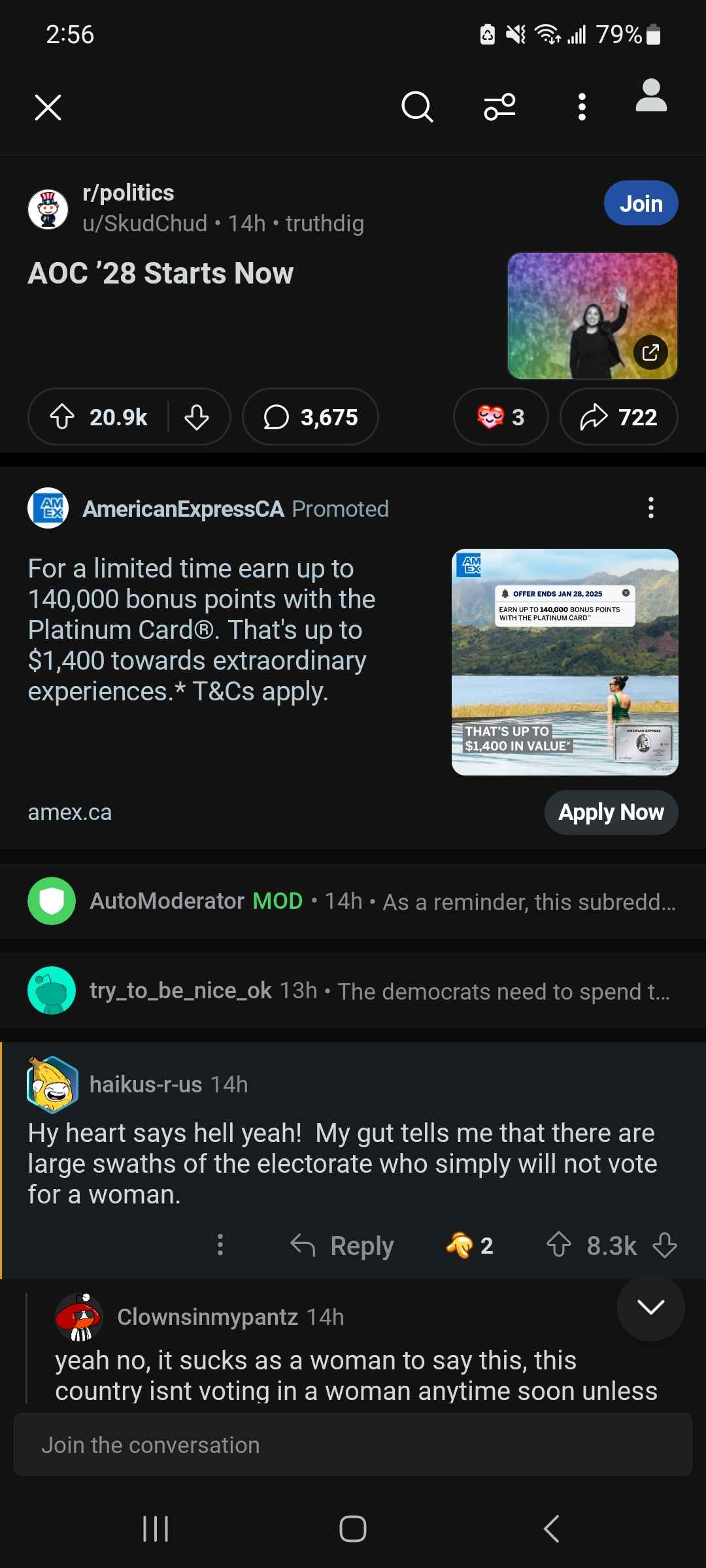
Task: Open the top bar overflow menu
Action: [582, 106]
